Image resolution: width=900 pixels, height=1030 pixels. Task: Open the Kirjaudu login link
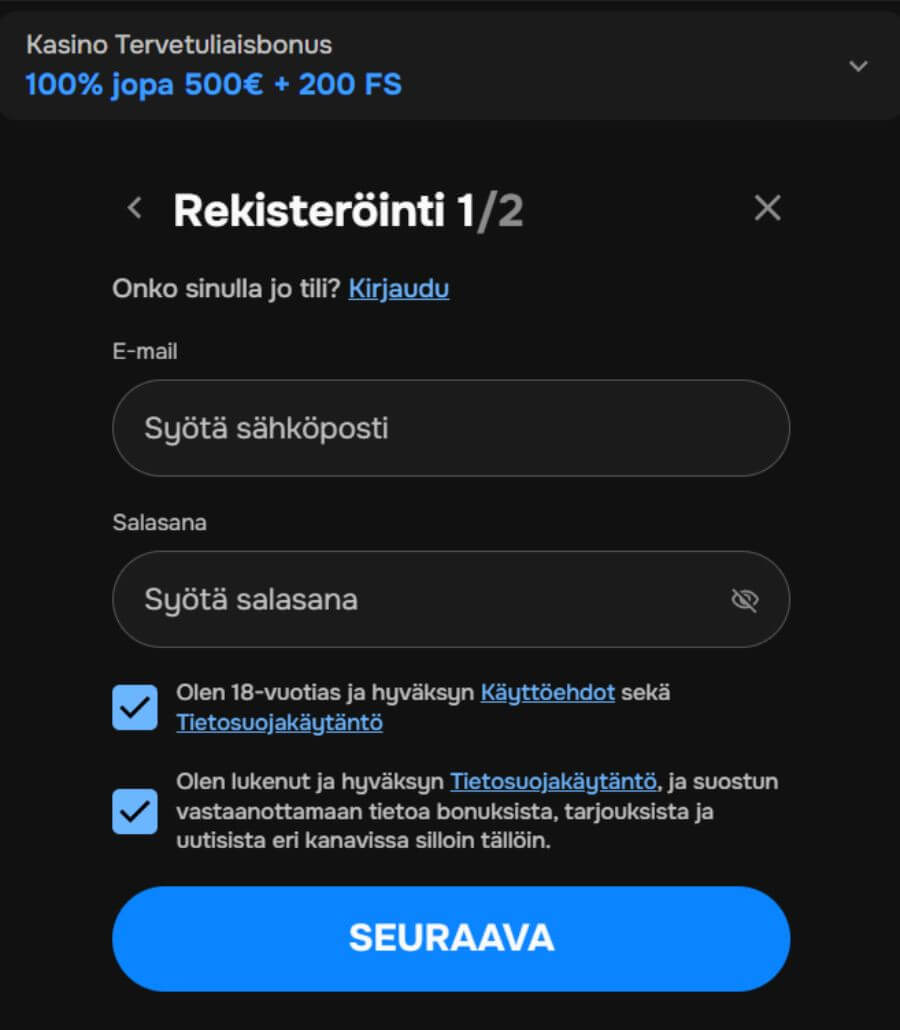click(398, 288)
